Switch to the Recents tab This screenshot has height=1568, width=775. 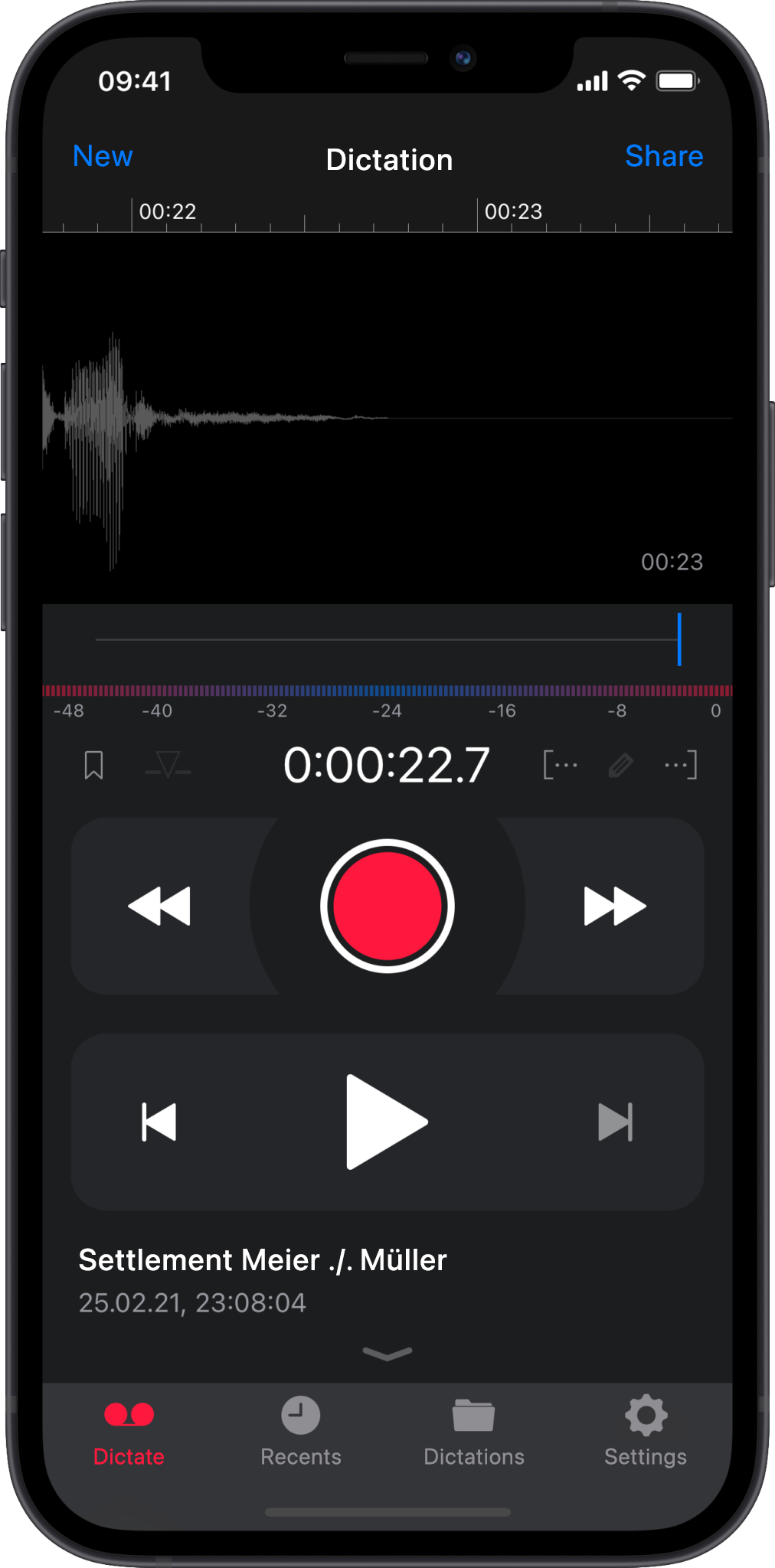(x=300, y=1430)
